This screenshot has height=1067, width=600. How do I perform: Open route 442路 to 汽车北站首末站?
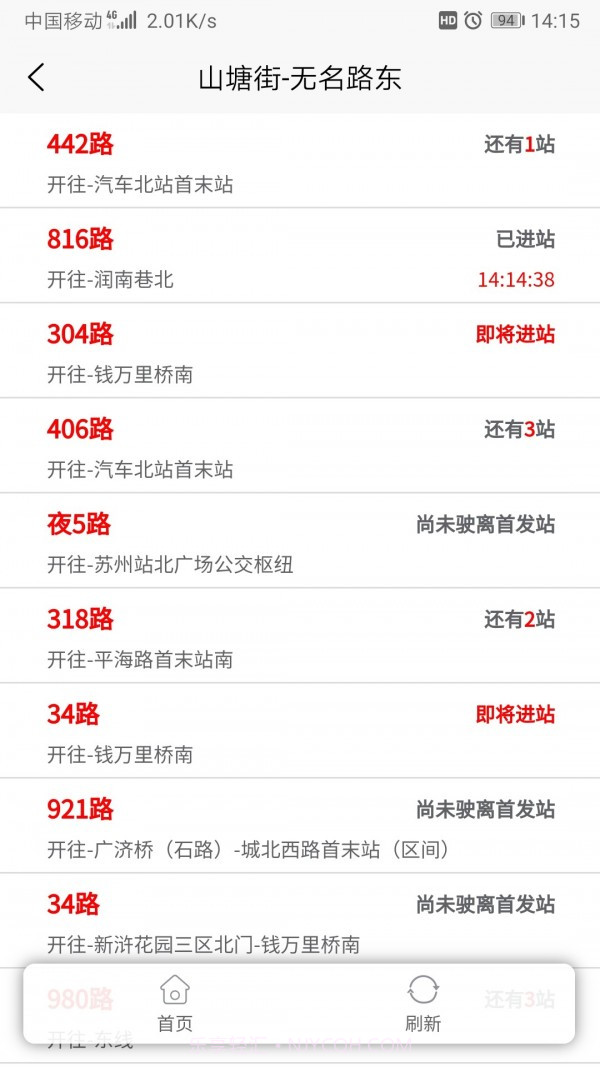coord(300,162)
